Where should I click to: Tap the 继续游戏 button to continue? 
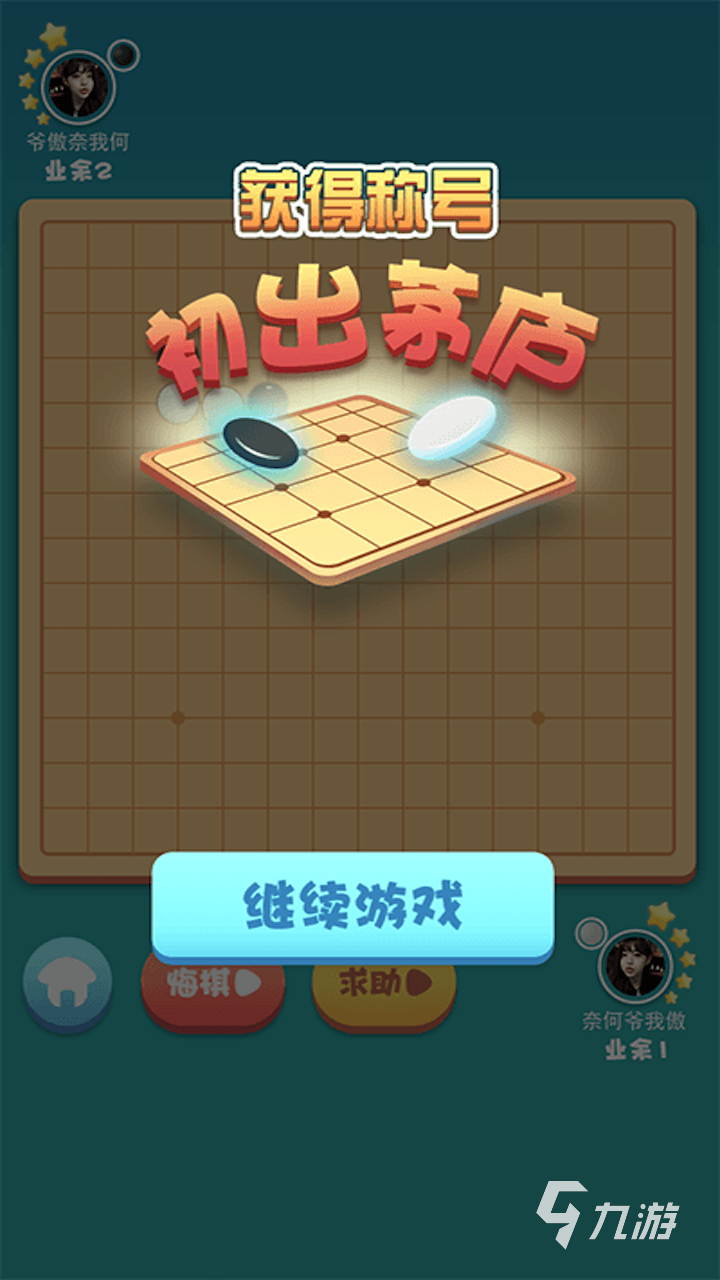pos(352,907)
